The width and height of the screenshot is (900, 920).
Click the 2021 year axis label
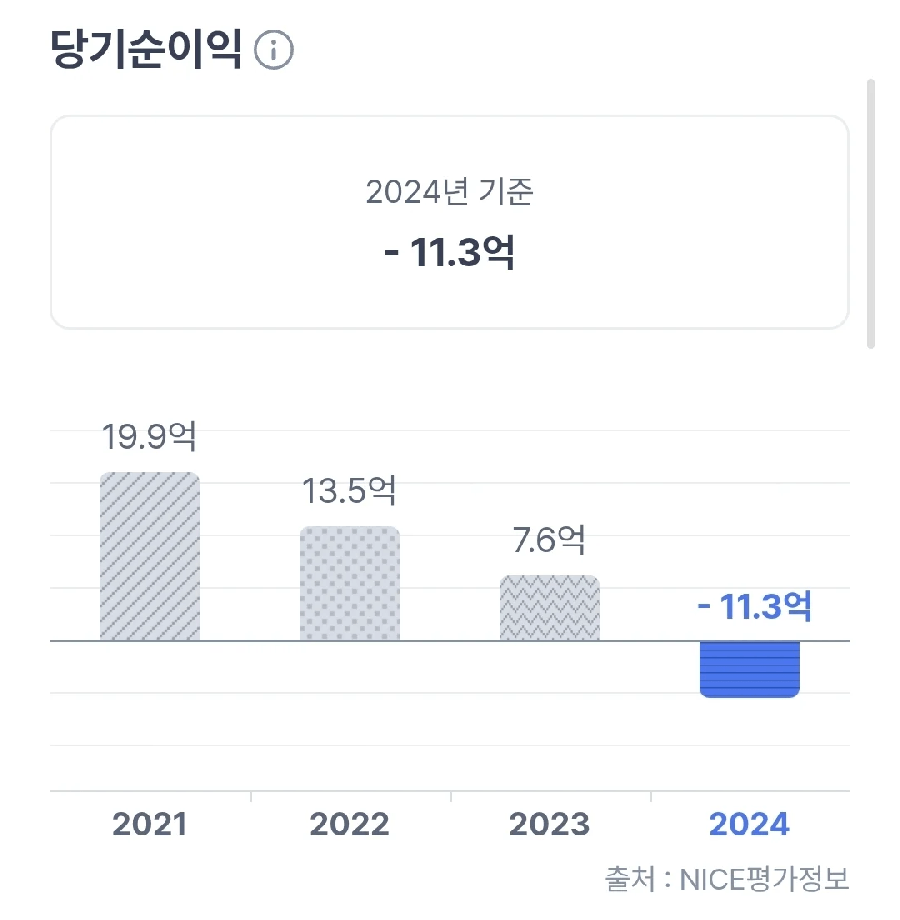149,823
